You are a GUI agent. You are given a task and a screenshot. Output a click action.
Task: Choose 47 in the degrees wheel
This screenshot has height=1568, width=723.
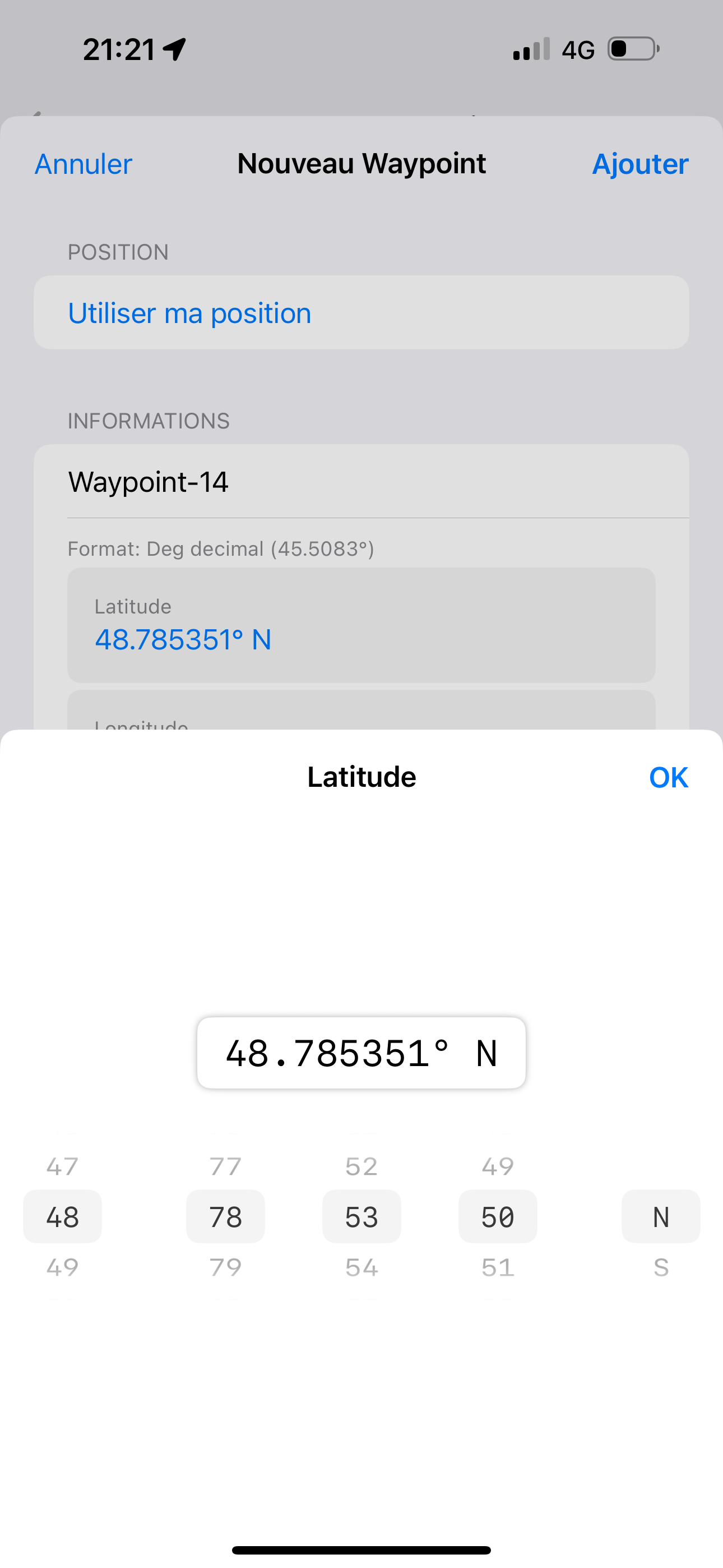(62, 1166)
